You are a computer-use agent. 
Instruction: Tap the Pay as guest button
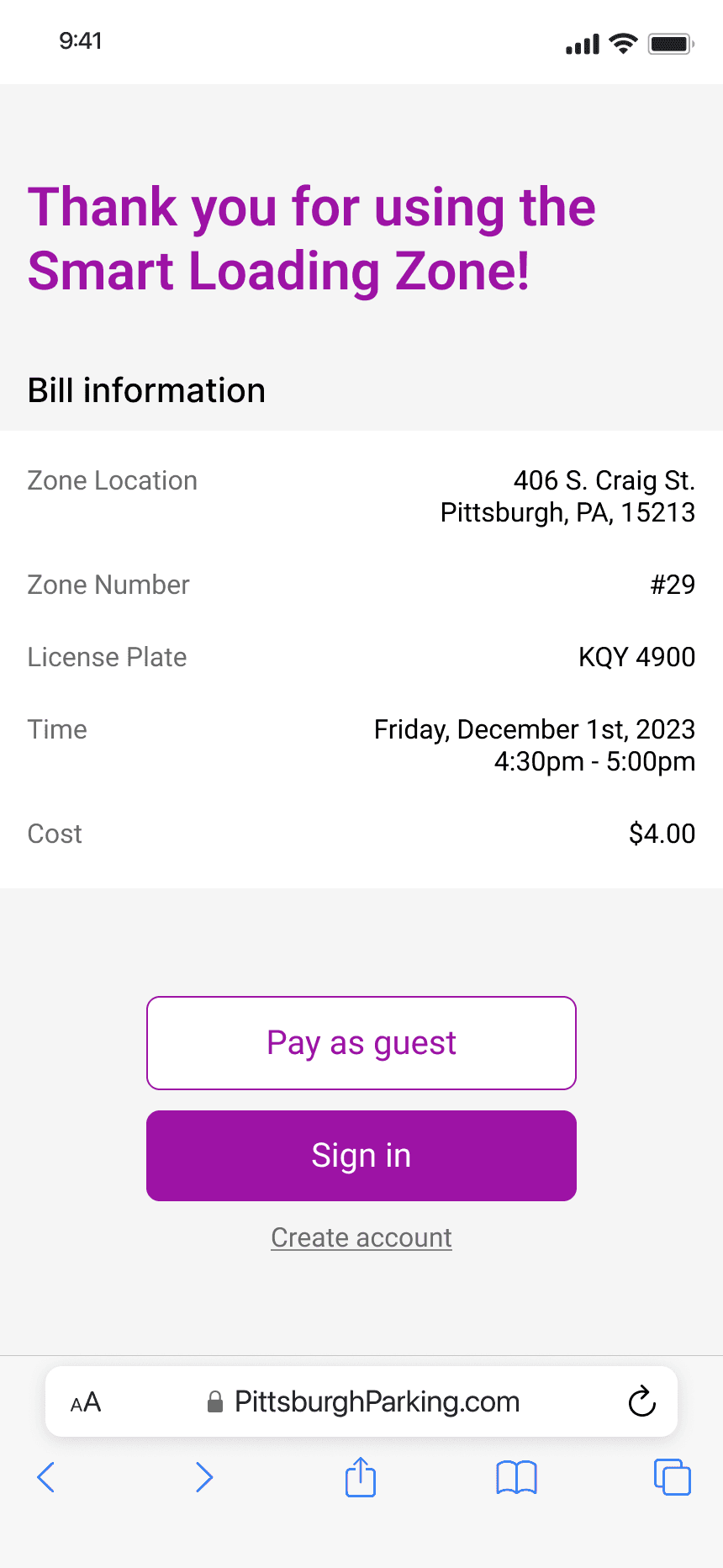(x=361, y=1043)
